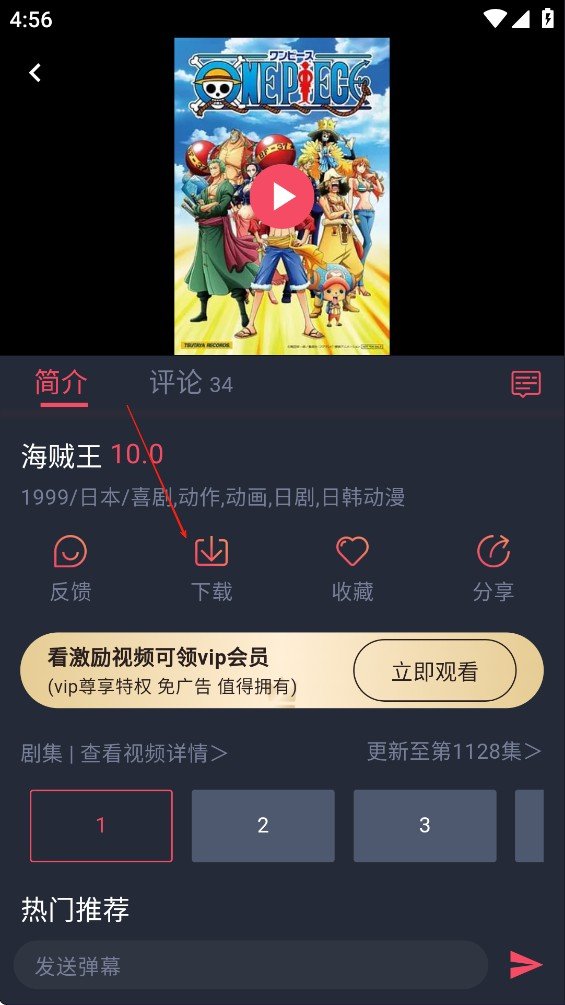
Task: Add to favorites with 收藏
Action: pyautogui.click(x=352, y=569)
